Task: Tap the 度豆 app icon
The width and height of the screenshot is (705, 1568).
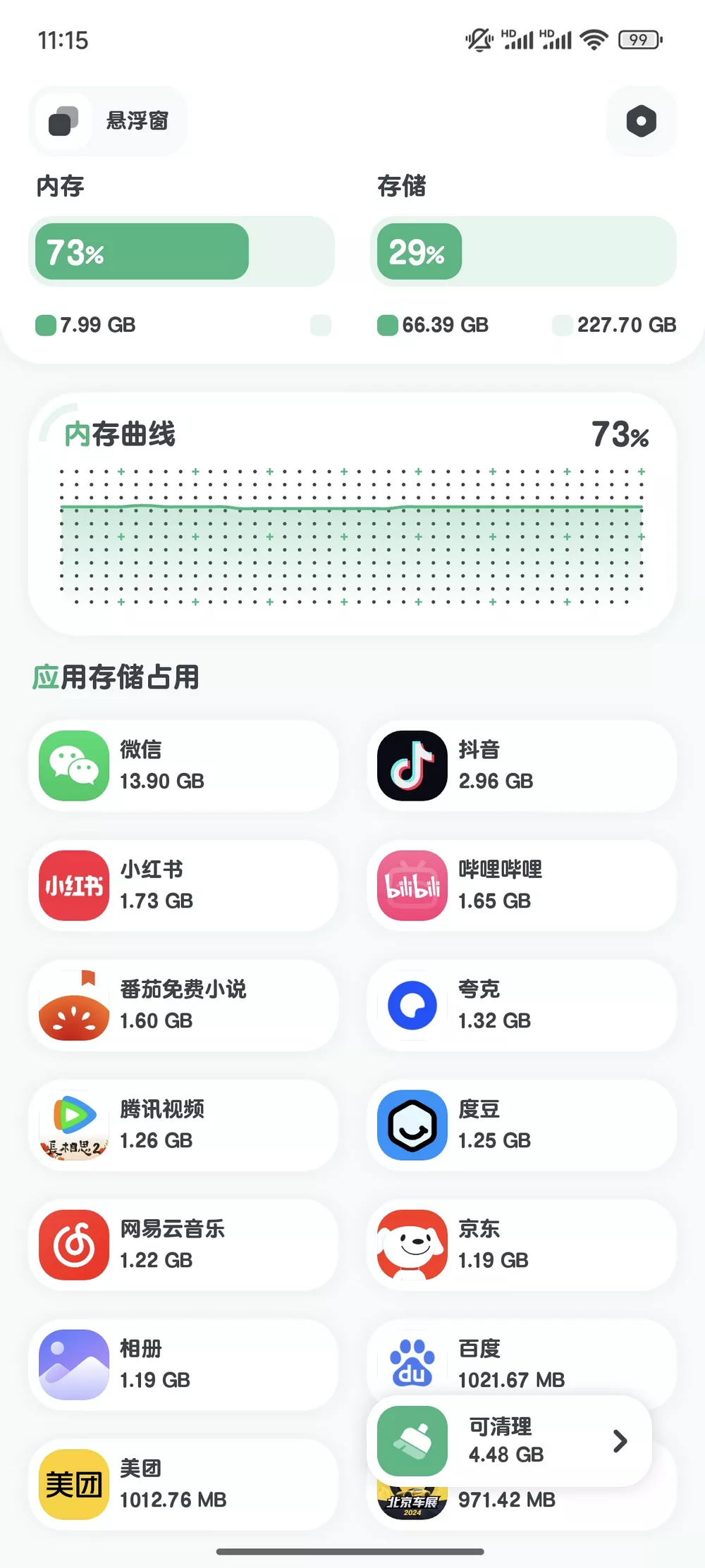Action: point(411,1125)
